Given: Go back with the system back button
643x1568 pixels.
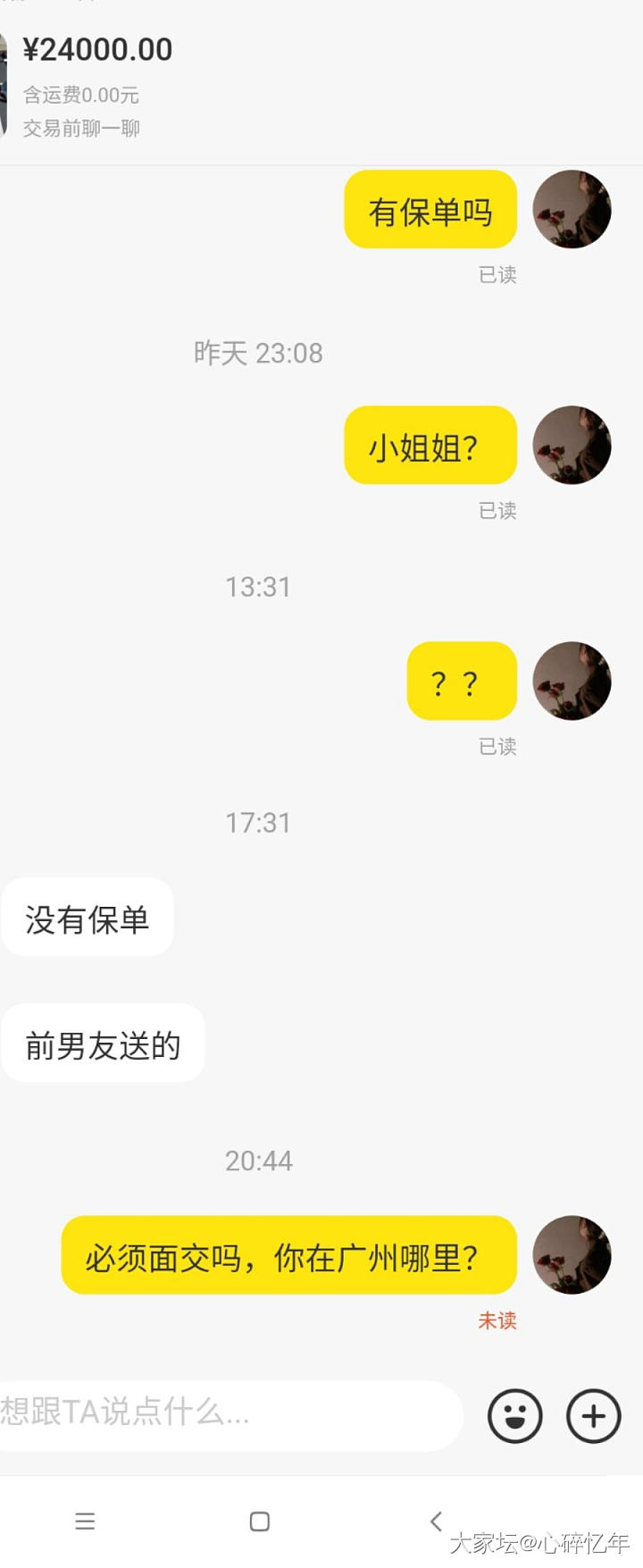Looking at the screenshot, I should point(436,1522).
